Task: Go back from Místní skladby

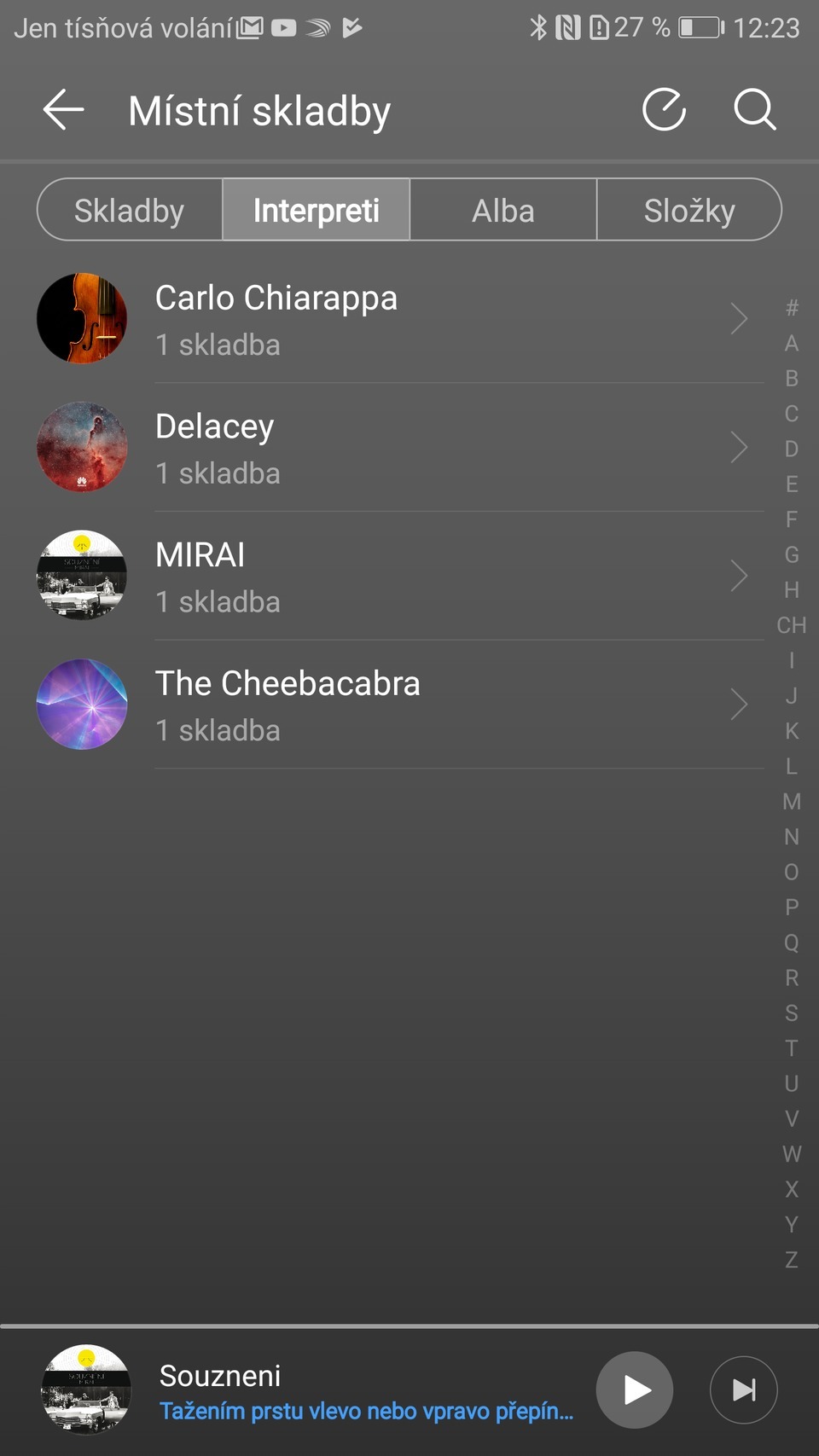Action: pos(63,110)
